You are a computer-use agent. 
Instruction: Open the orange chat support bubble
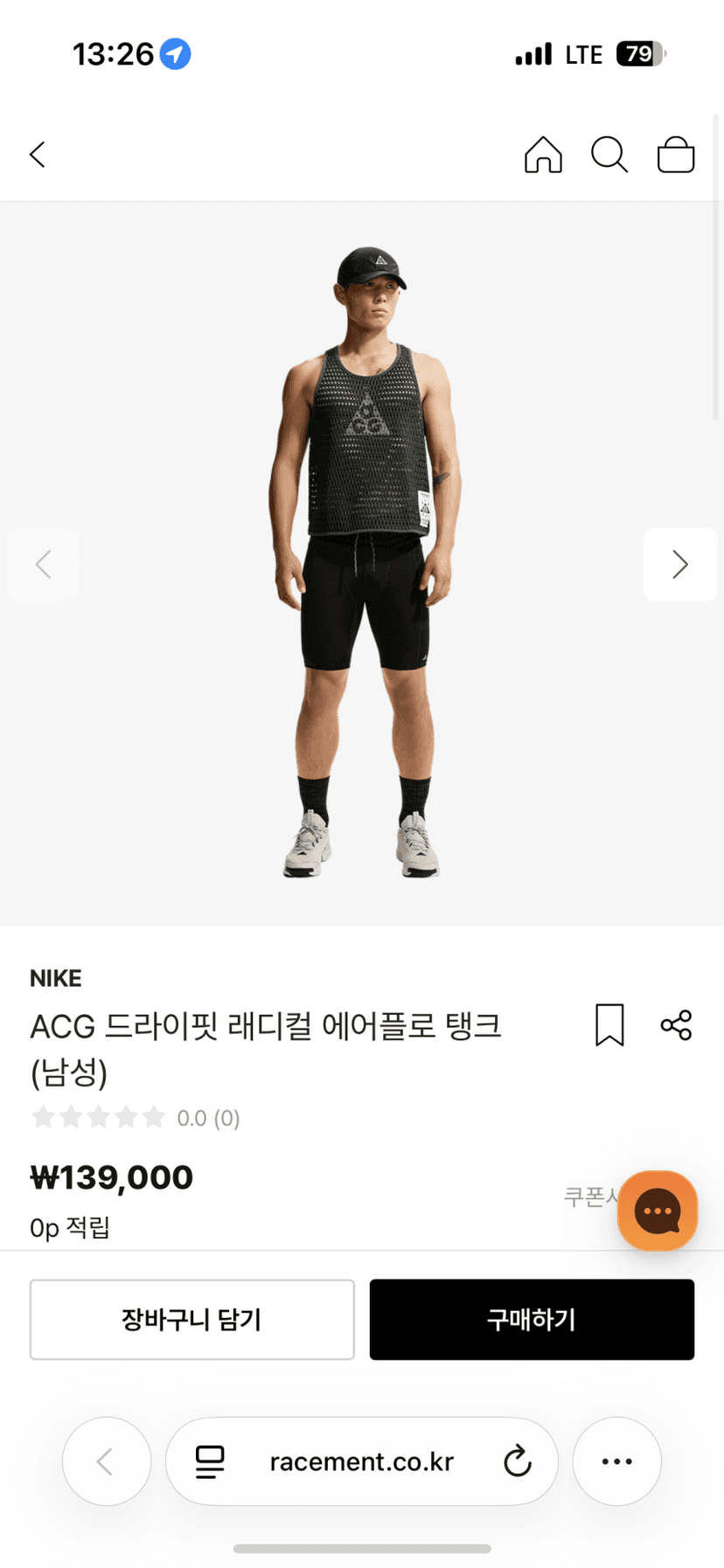658,1211
